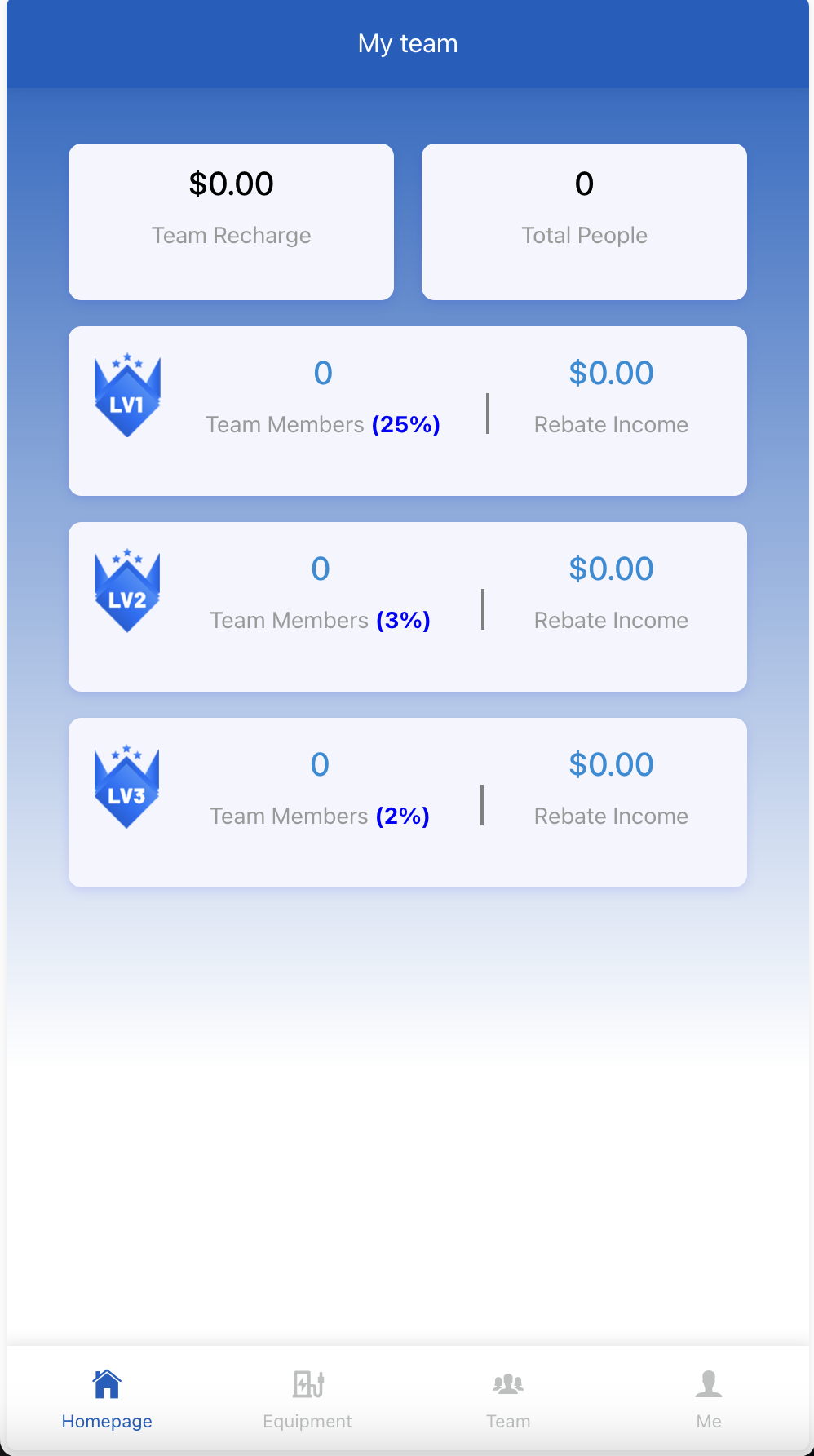Open the Team tab
814x1456 pixels.
click(508, 1399)
